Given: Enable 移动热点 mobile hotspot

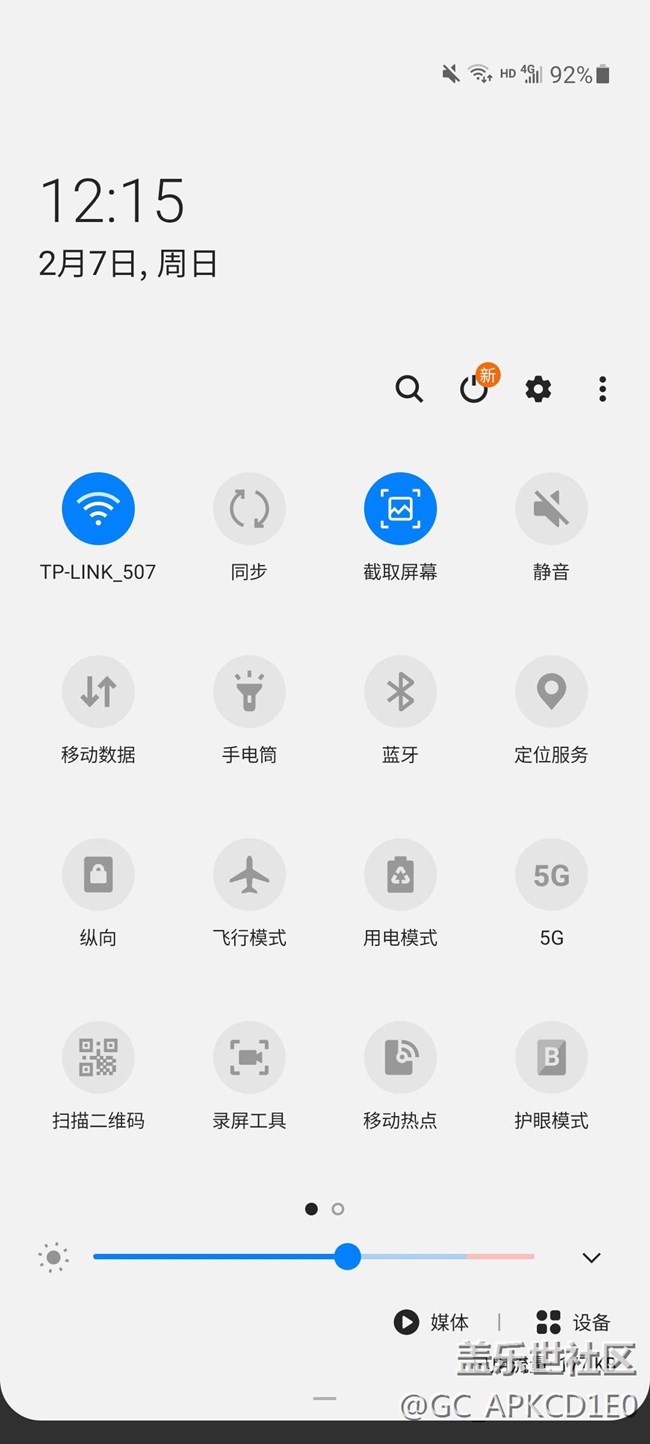Looking at the screenshot, I should pyautogui.click(x=400, y=1057).
